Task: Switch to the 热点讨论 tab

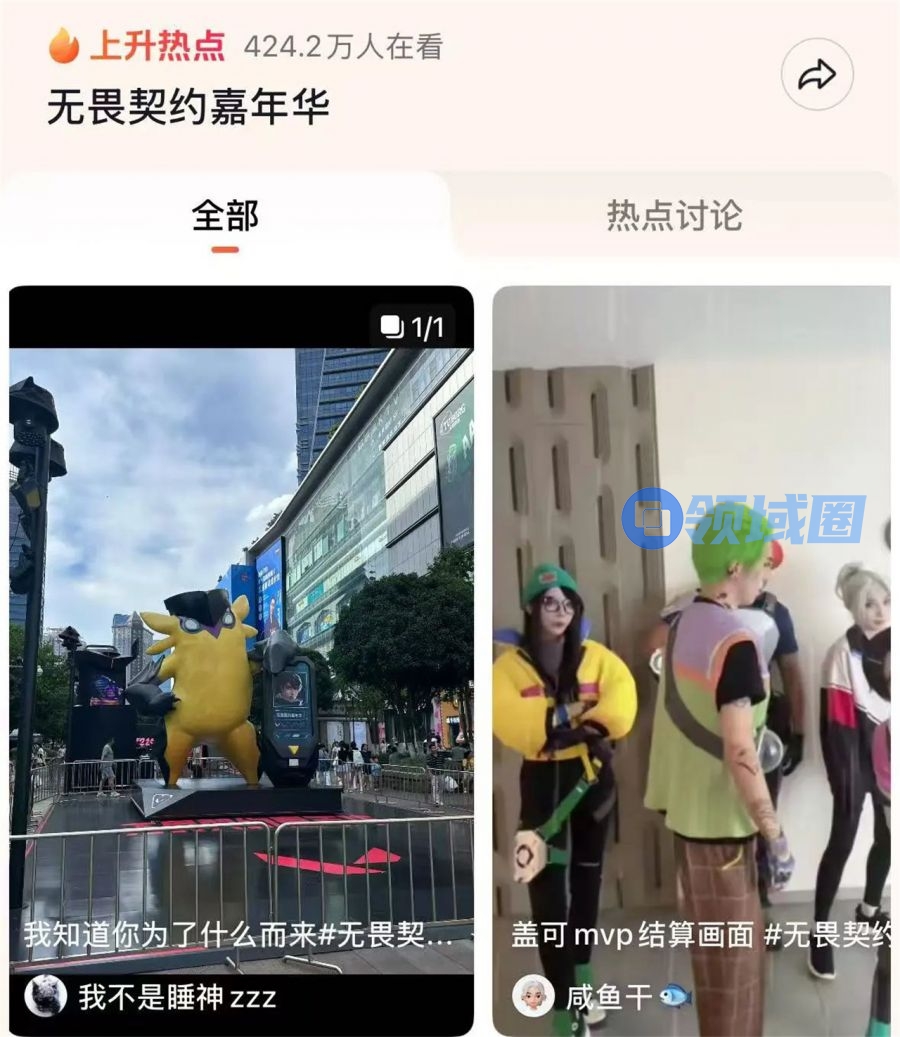Action: tap(674, 216)
